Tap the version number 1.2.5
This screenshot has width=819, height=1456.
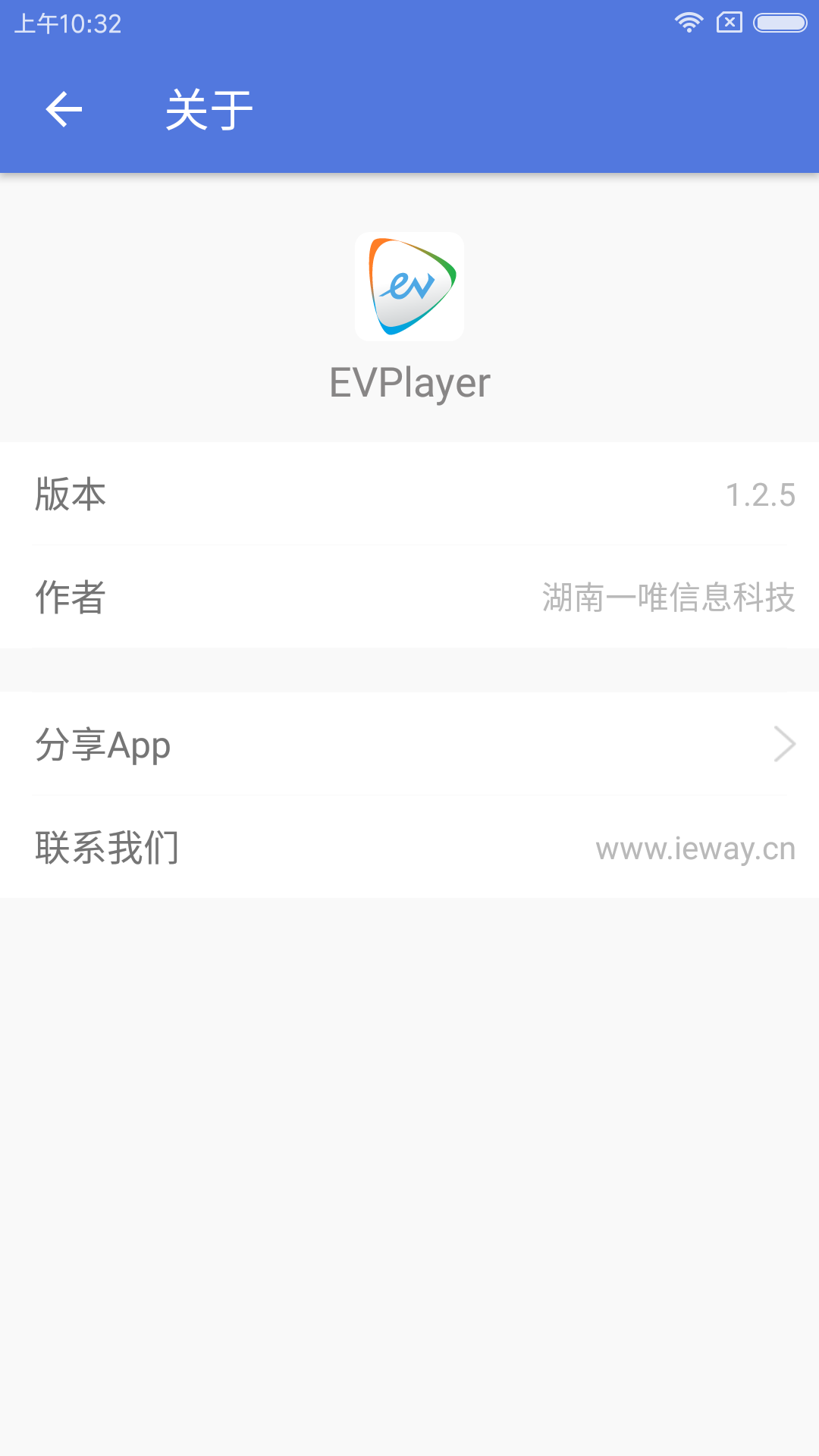tap(761, 494)
